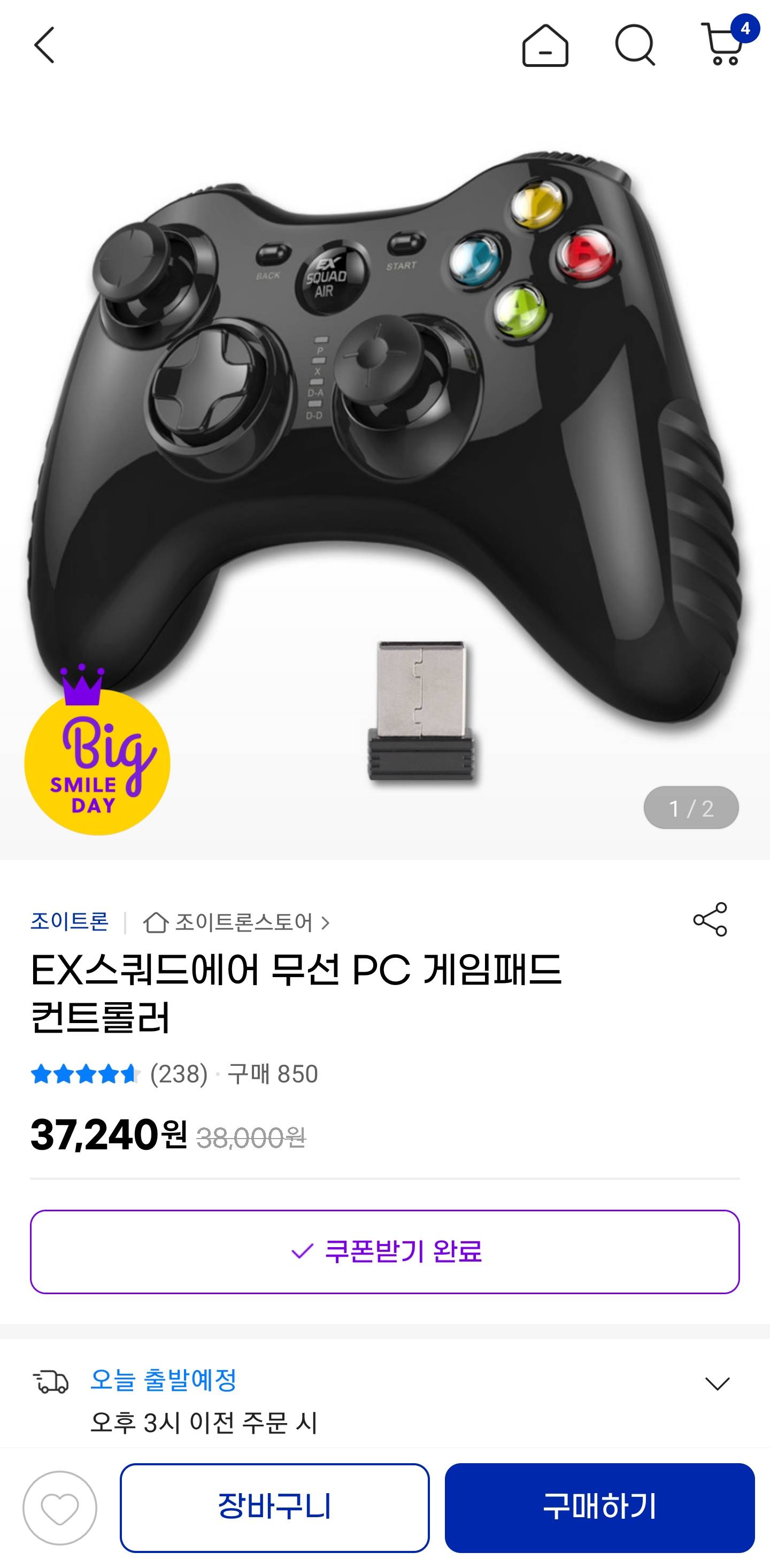Go back using the top-left arrow
Viewport: 770px width, 1568px height.
tap(44, 45)
